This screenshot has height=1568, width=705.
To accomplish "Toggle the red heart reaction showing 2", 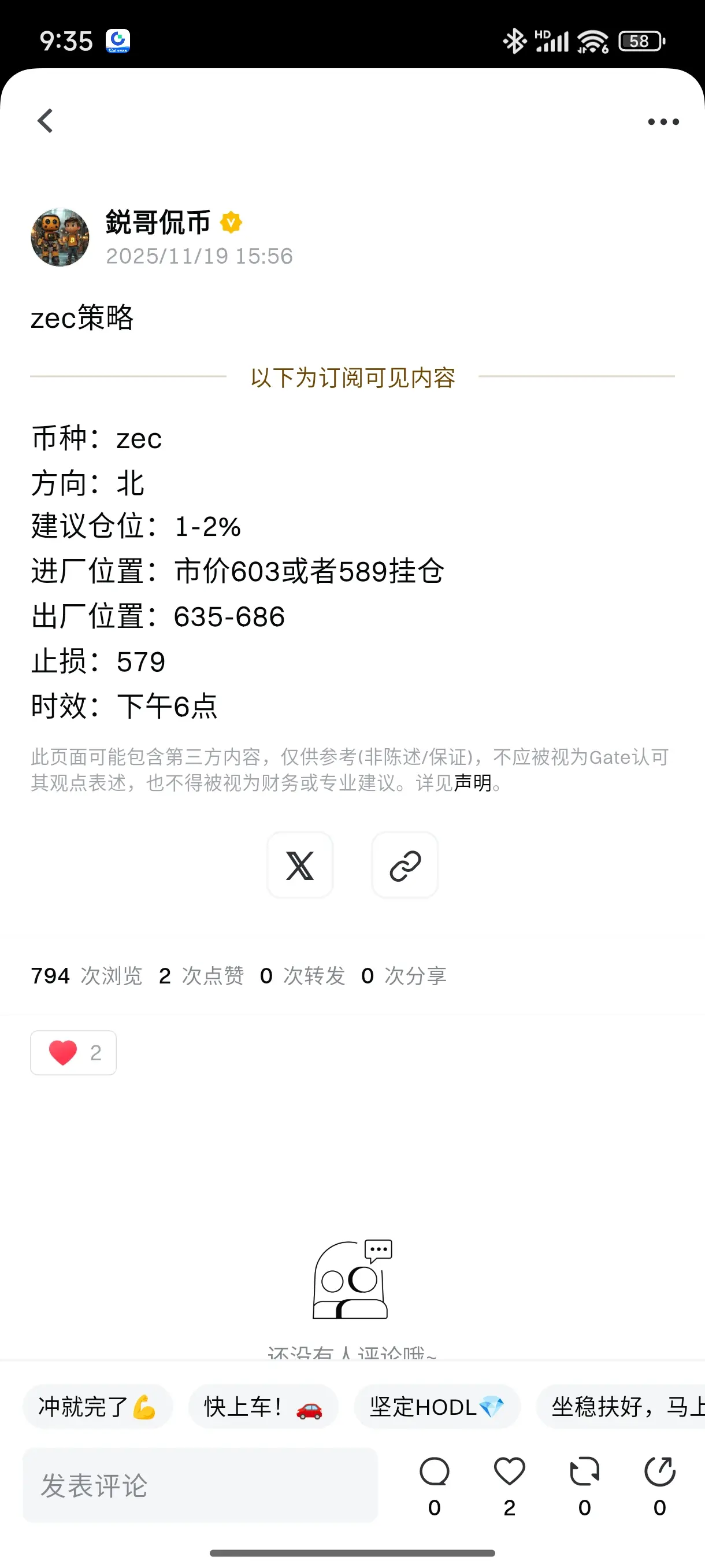I will coord(72,1052).
